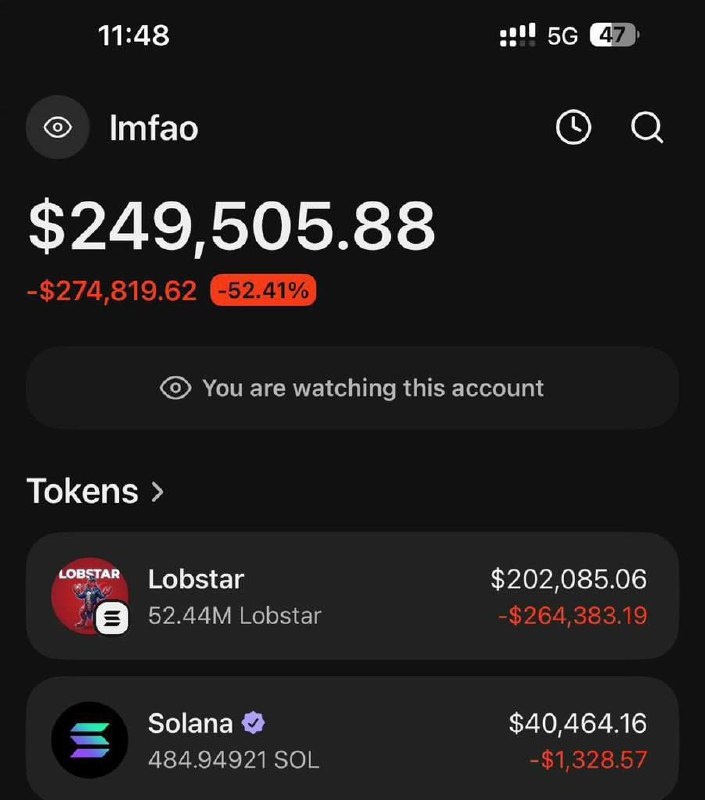Open the Lobstar token card

click(351, 596)
